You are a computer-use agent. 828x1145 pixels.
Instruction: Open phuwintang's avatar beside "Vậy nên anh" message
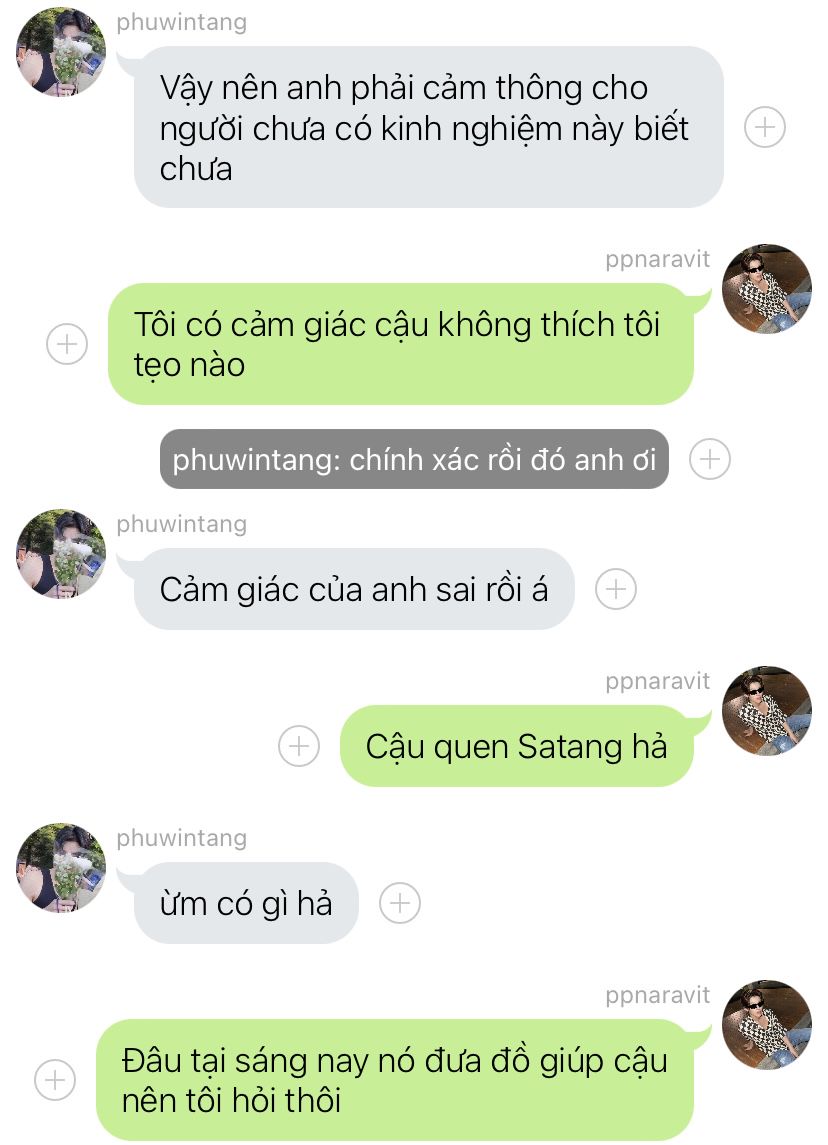pos(61,52)
